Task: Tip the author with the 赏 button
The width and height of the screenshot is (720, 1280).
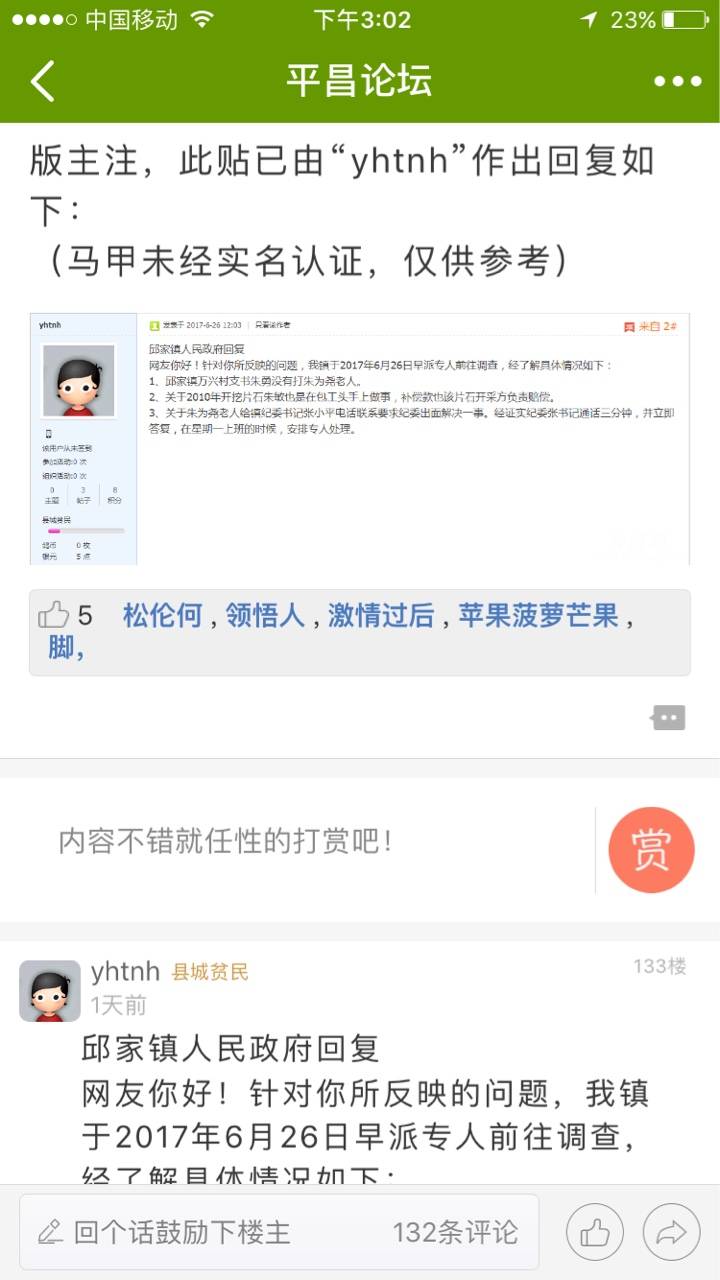Action: (651, 849)
